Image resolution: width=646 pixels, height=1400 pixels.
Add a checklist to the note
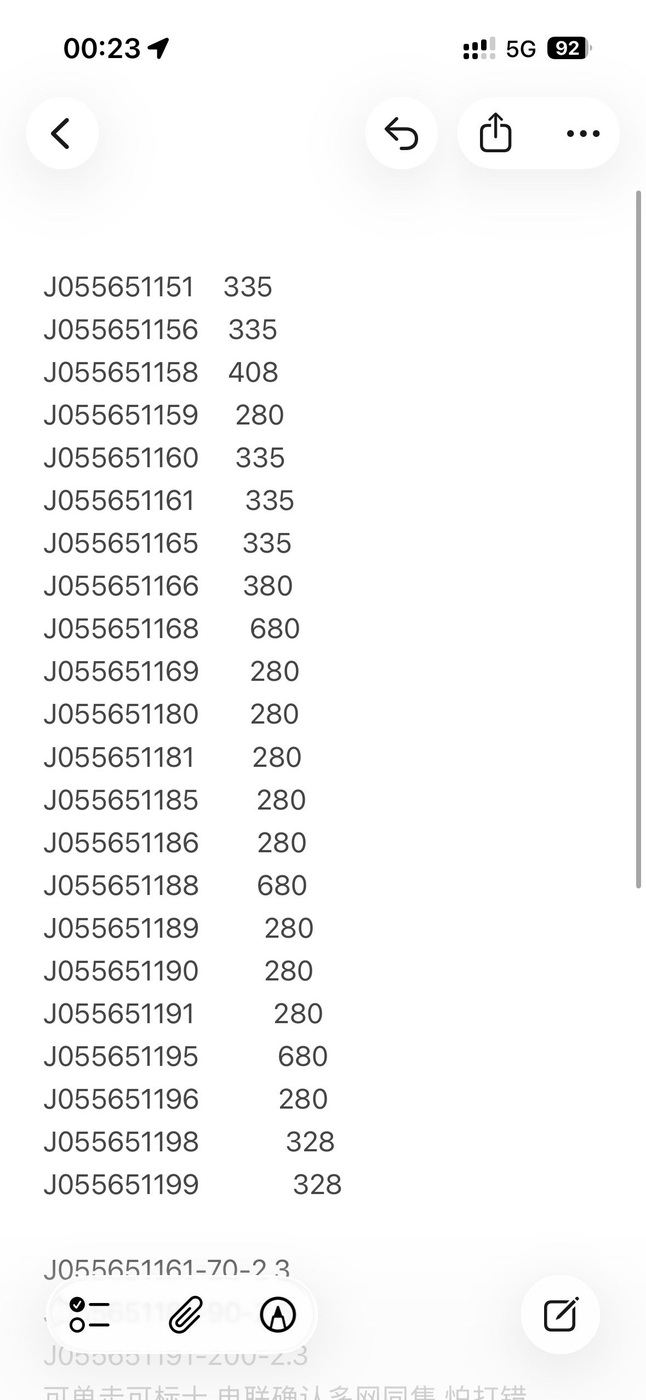click(90, 1314)
